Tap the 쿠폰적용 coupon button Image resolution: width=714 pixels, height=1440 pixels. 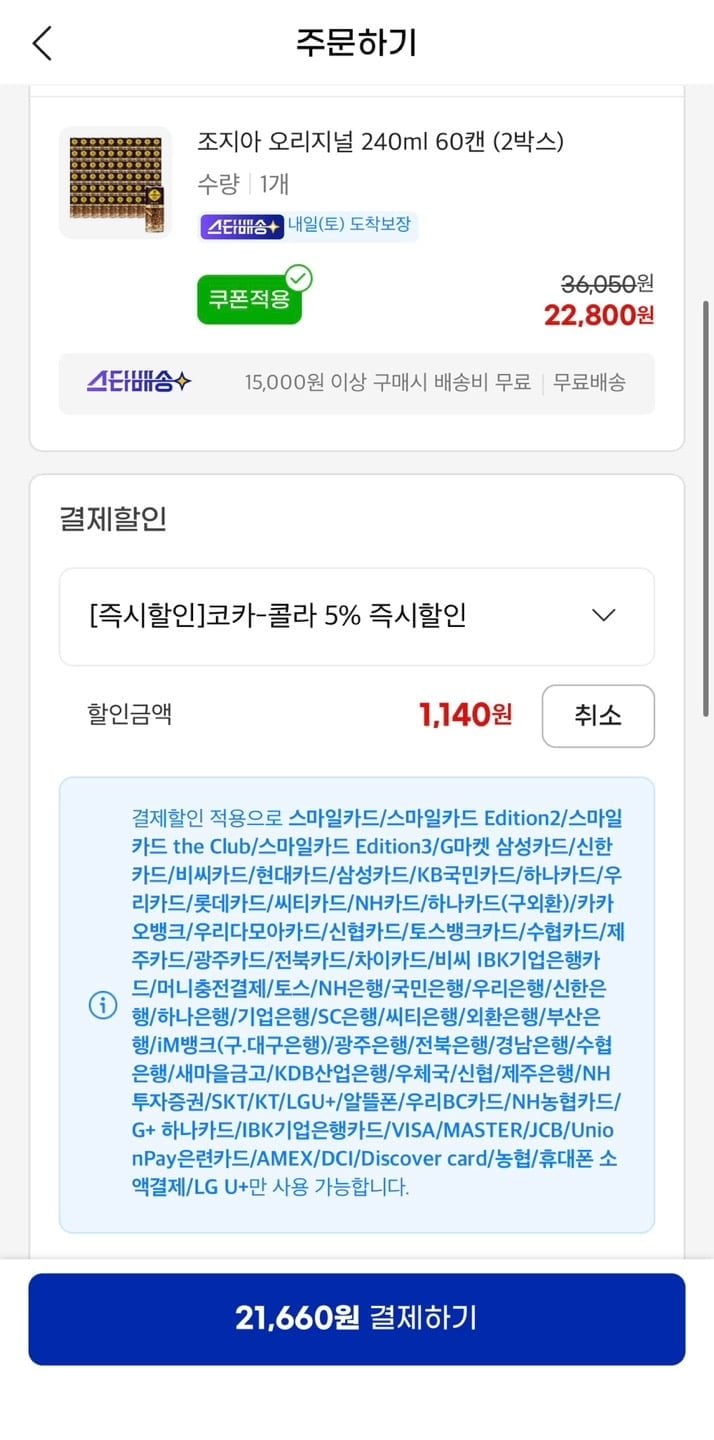[x=250, y=299]
